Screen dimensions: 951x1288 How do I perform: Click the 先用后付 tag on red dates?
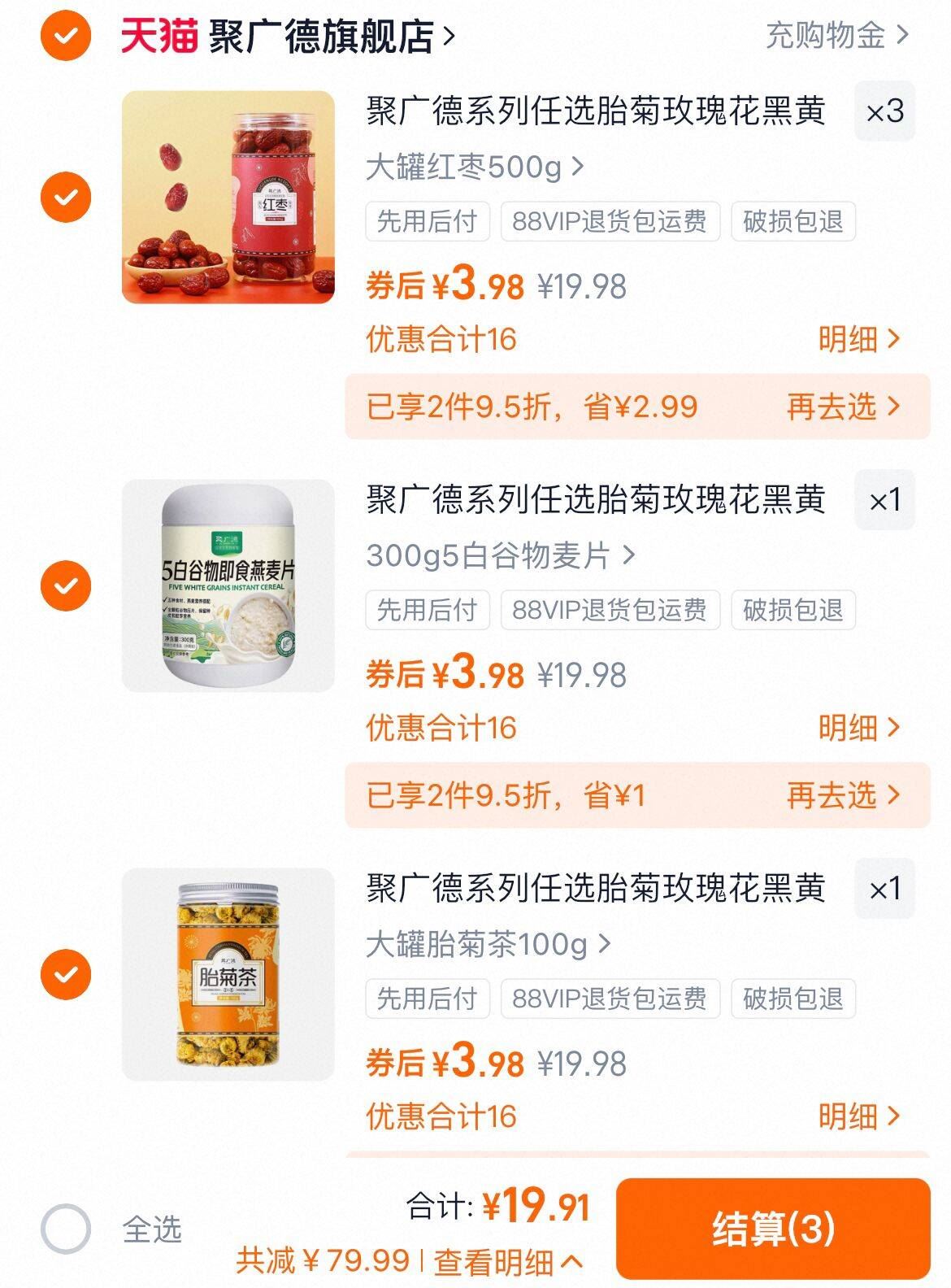click(x=428, y=220)
